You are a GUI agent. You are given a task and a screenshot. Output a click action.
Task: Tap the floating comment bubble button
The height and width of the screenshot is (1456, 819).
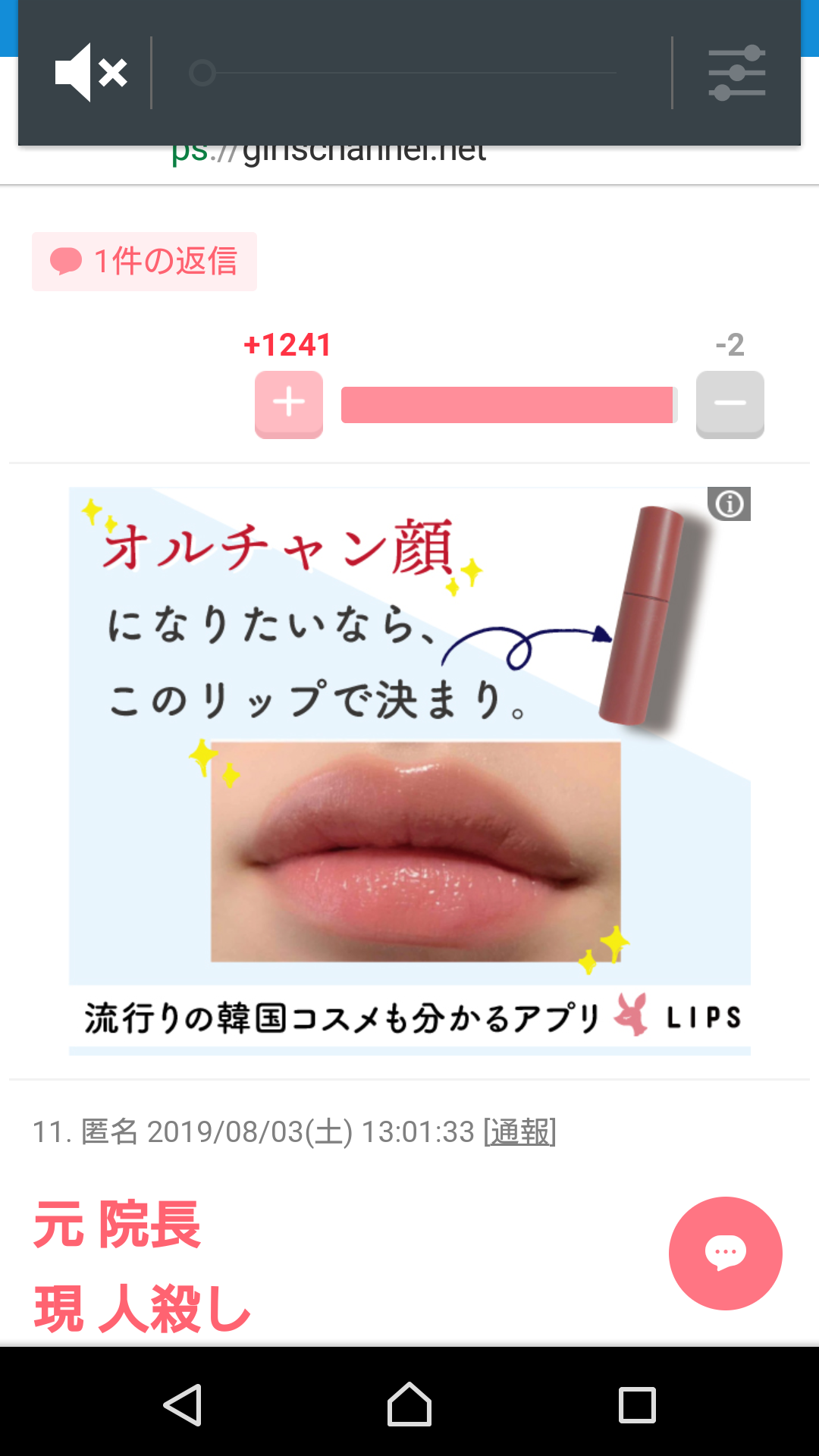pyautogui.click(x=725, y=1253)
